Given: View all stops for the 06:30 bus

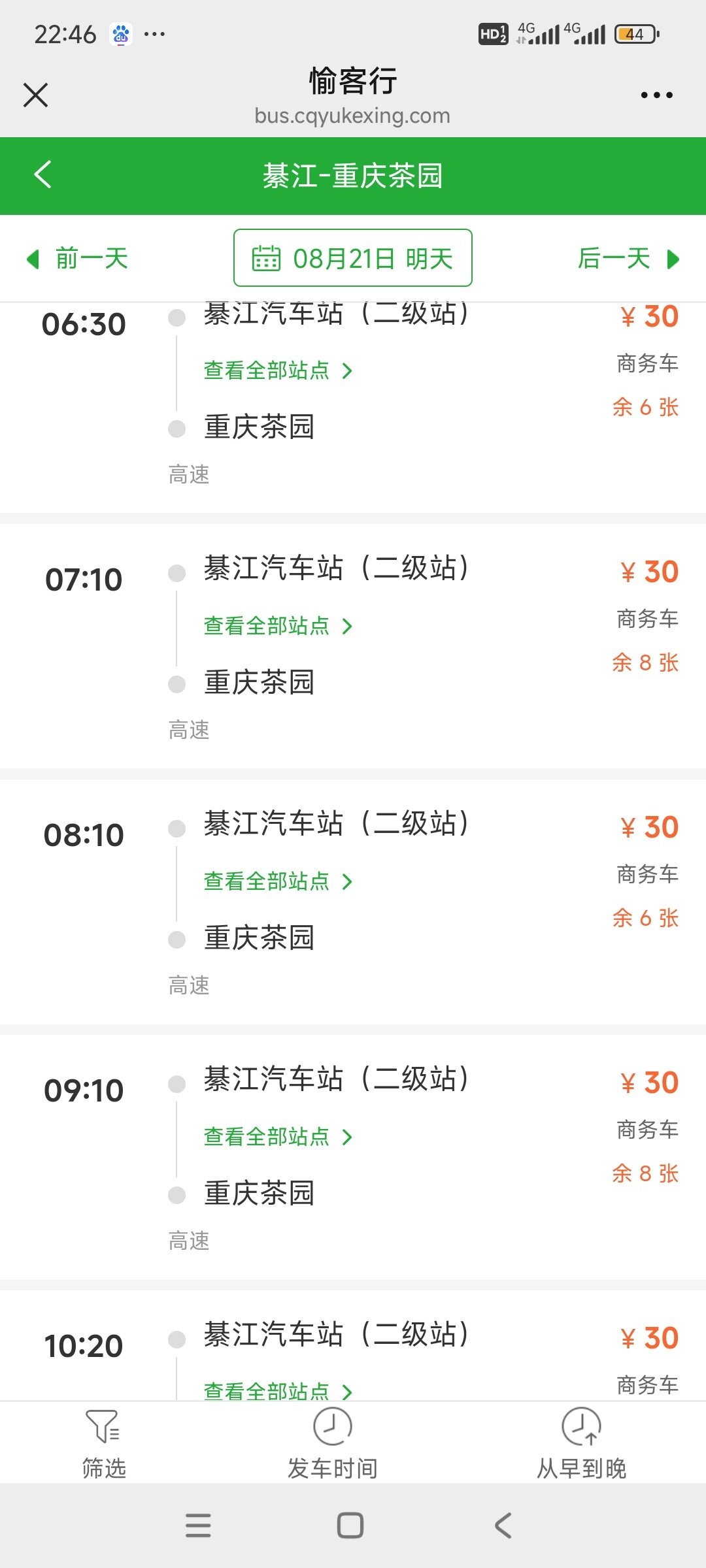Looking at the screenshot, I should (278, 371).
